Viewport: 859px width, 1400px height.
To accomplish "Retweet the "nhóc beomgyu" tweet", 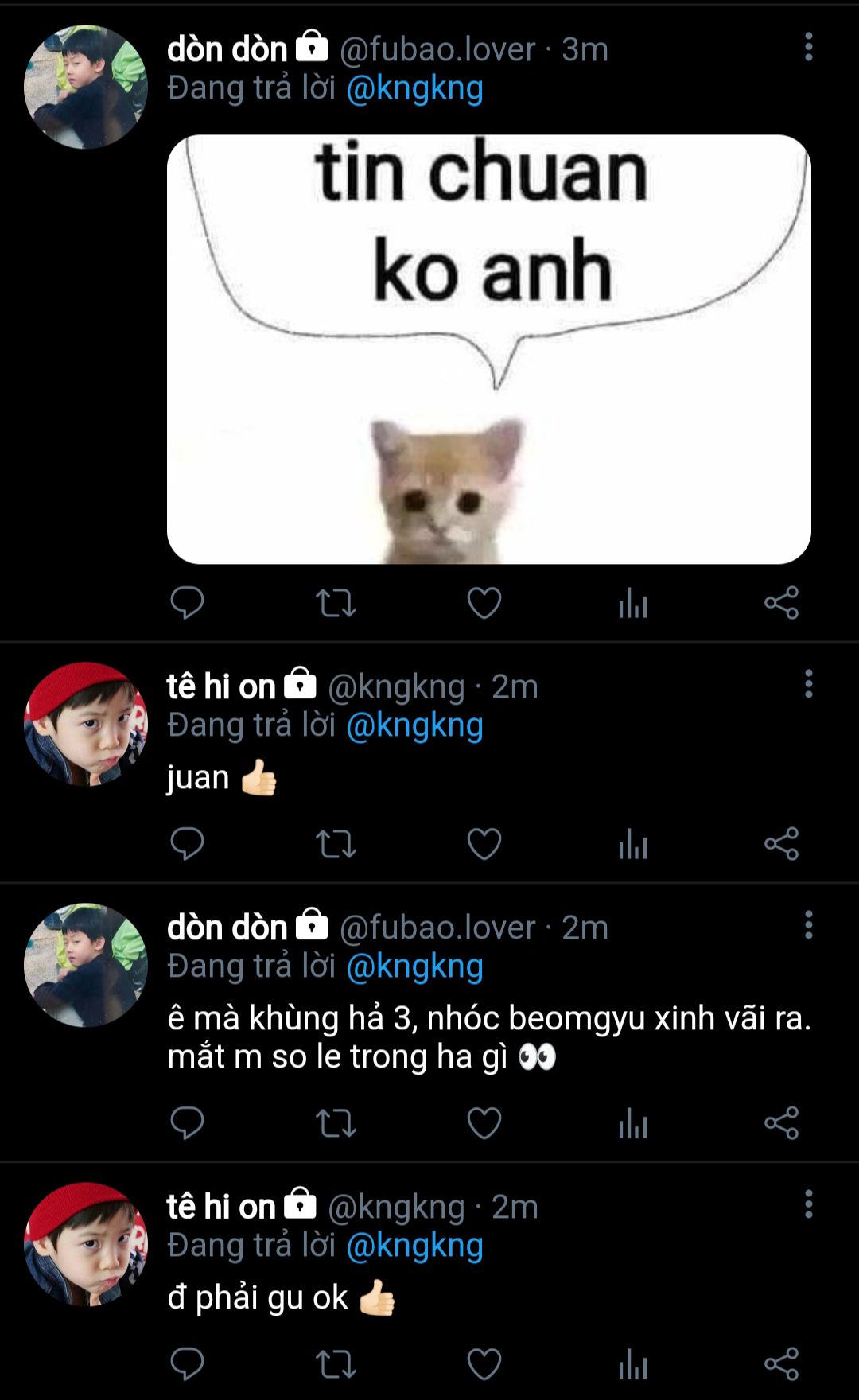I will tap(336, 1123).
